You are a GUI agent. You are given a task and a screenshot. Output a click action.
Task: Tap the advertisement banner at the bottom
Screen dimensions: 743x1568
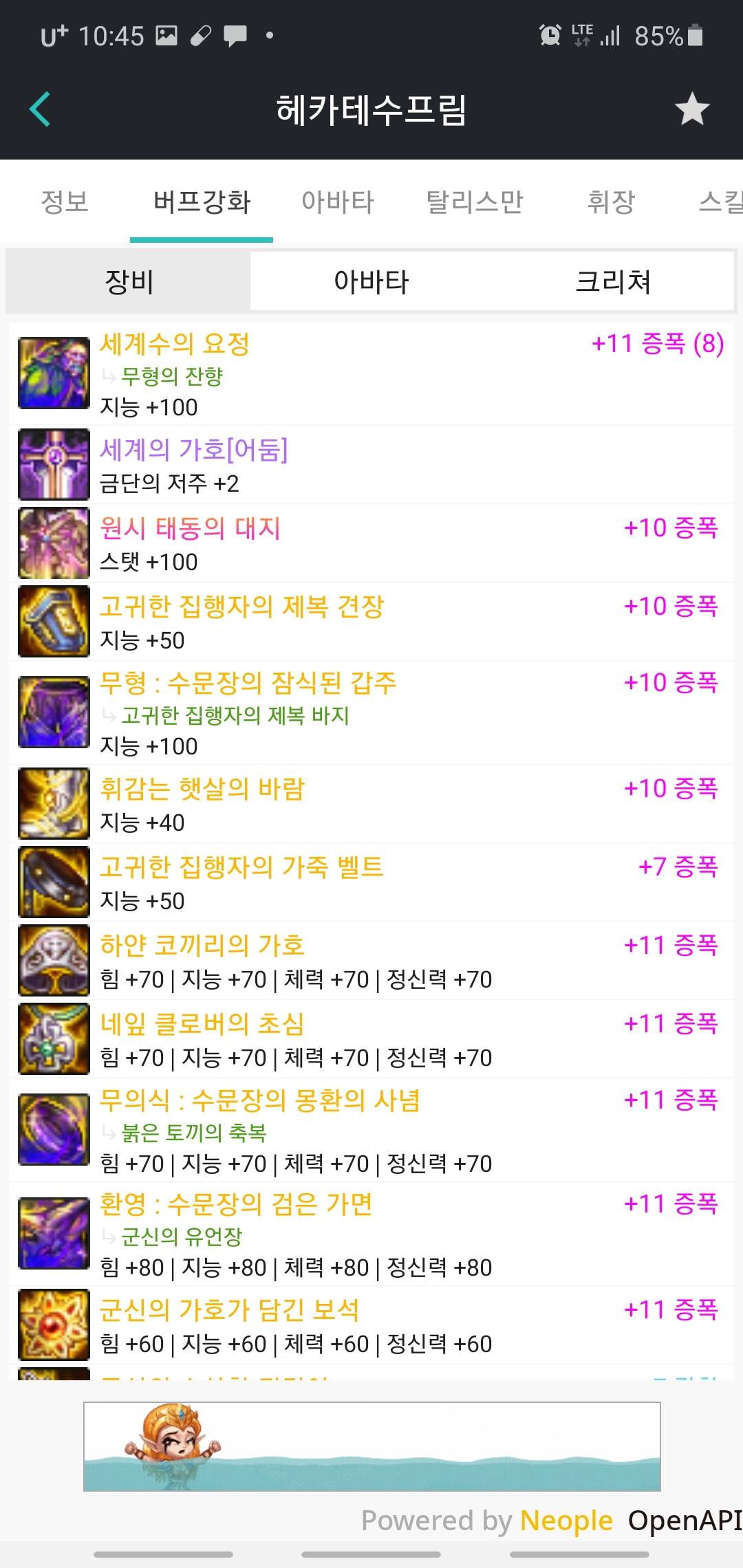372,1446
